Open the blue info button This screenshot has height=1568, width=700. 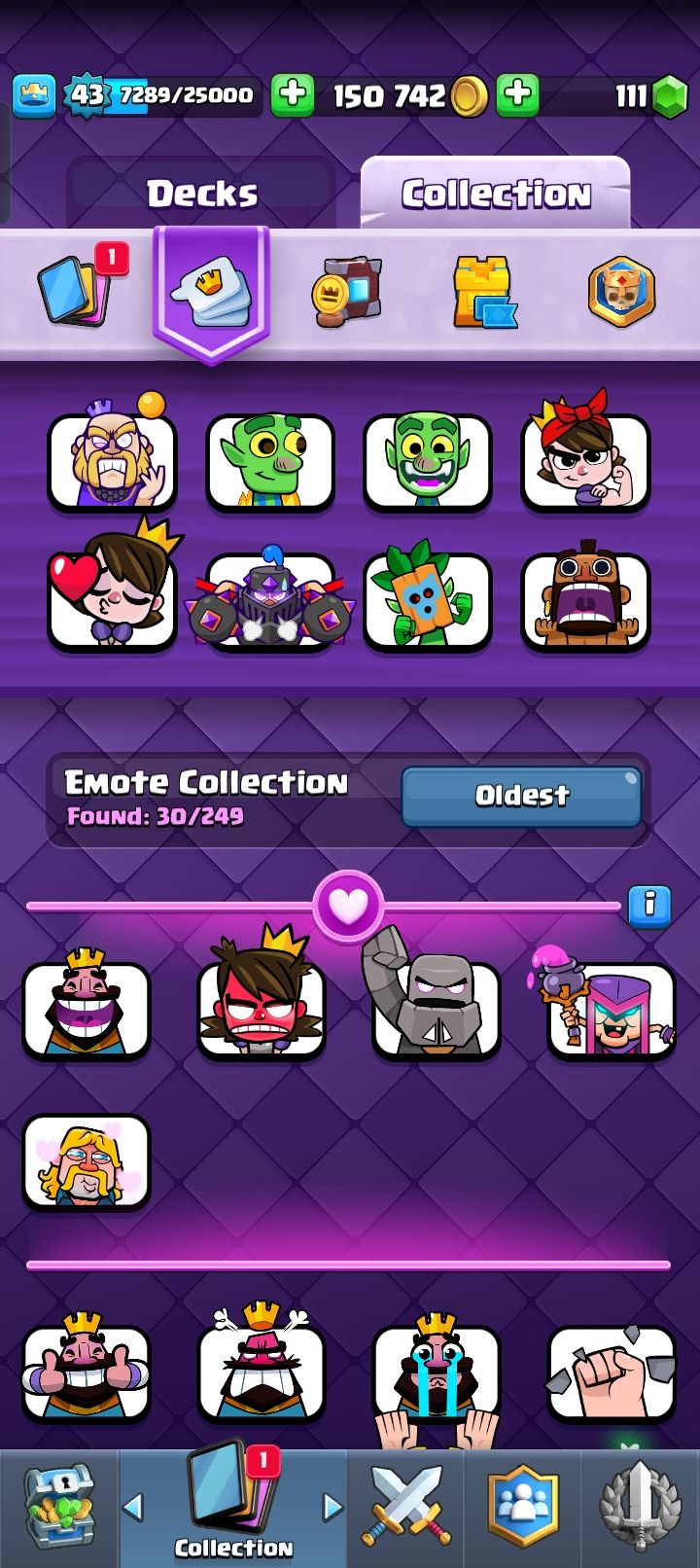point(648,906)
